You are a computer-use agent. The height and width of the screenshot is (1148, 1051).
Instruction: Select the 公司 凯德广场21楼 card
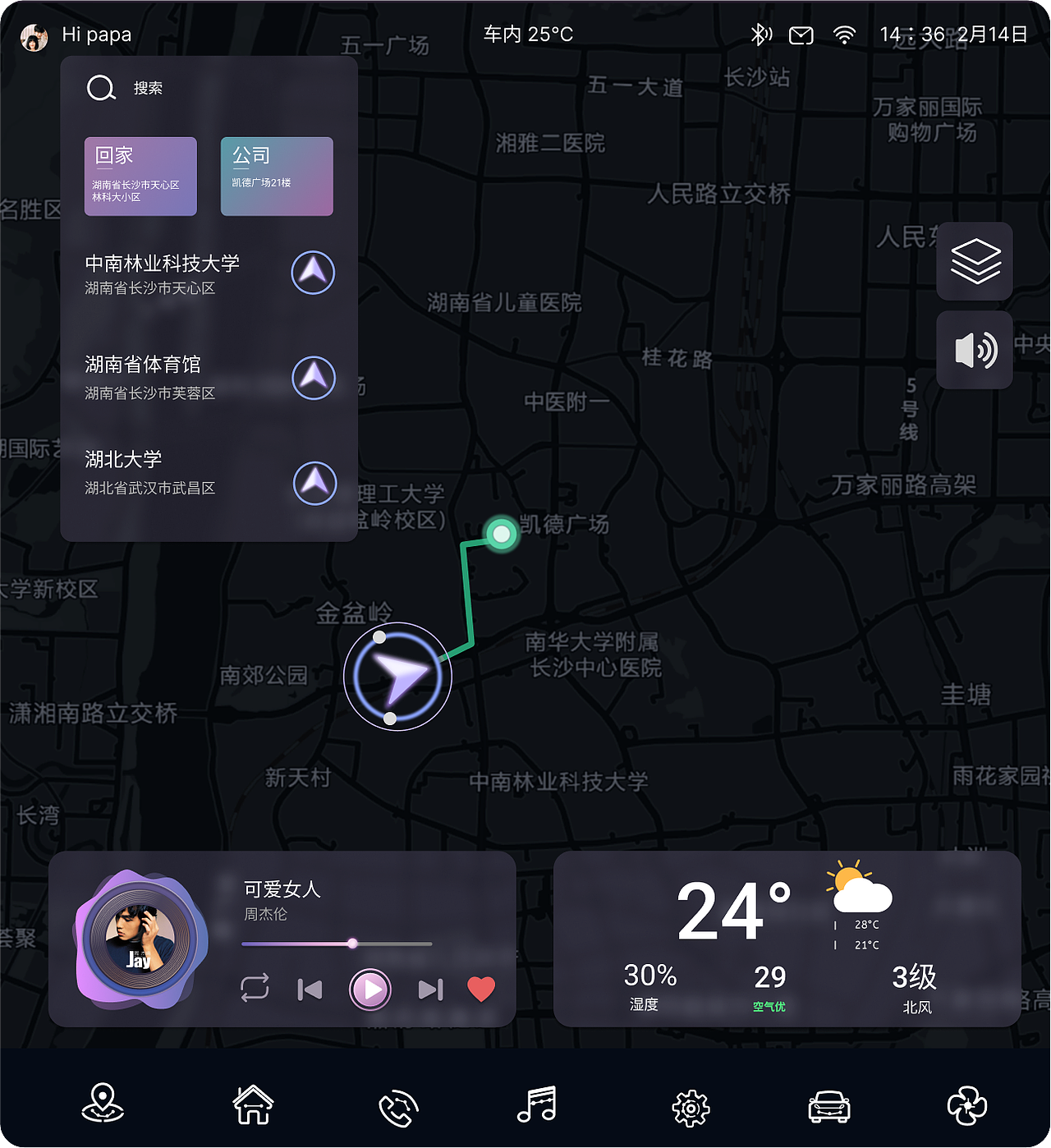coord(277,177)
